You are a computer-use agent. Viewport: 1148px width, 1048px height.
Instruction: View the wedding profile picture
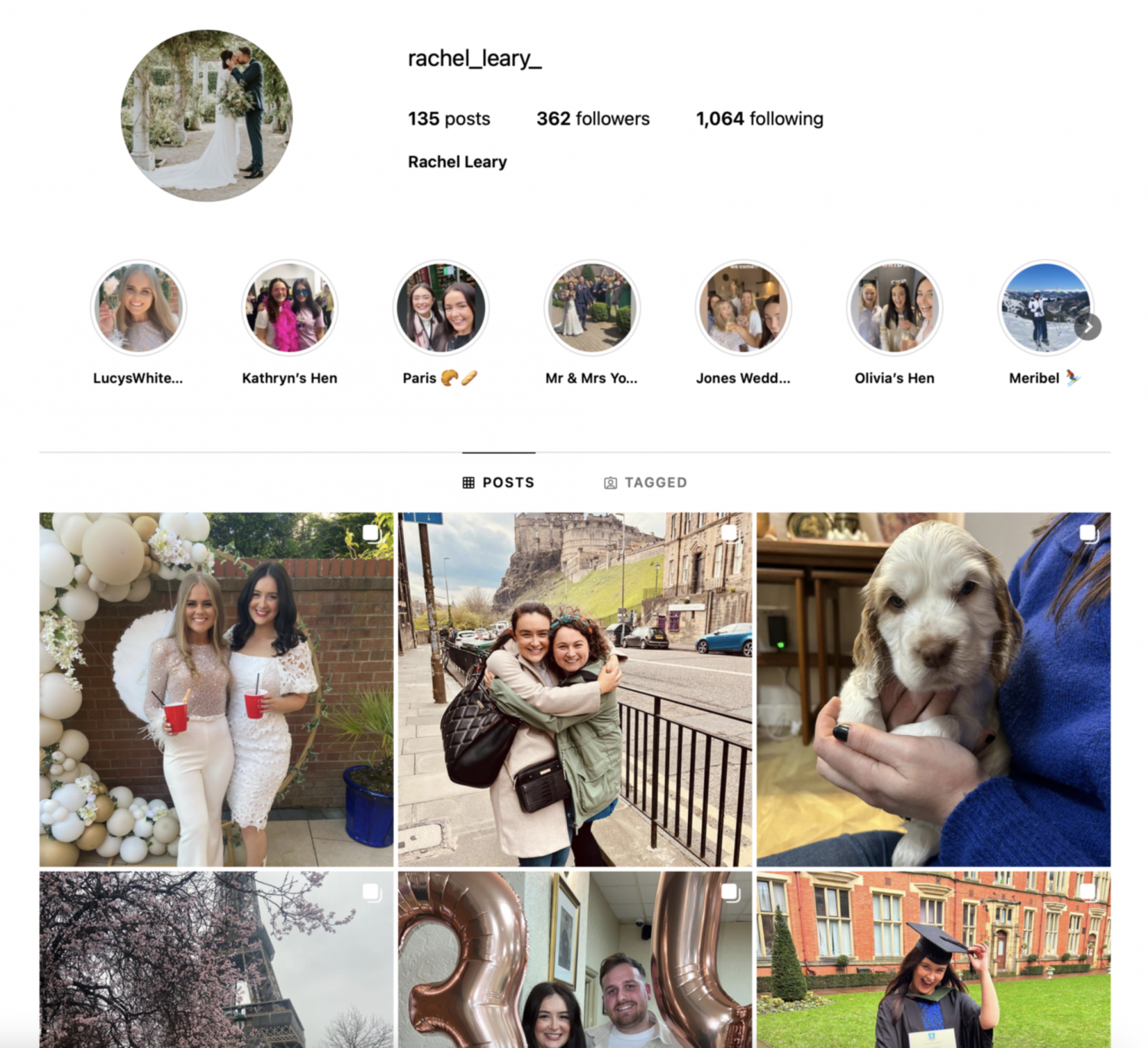[x=207, y=116]
